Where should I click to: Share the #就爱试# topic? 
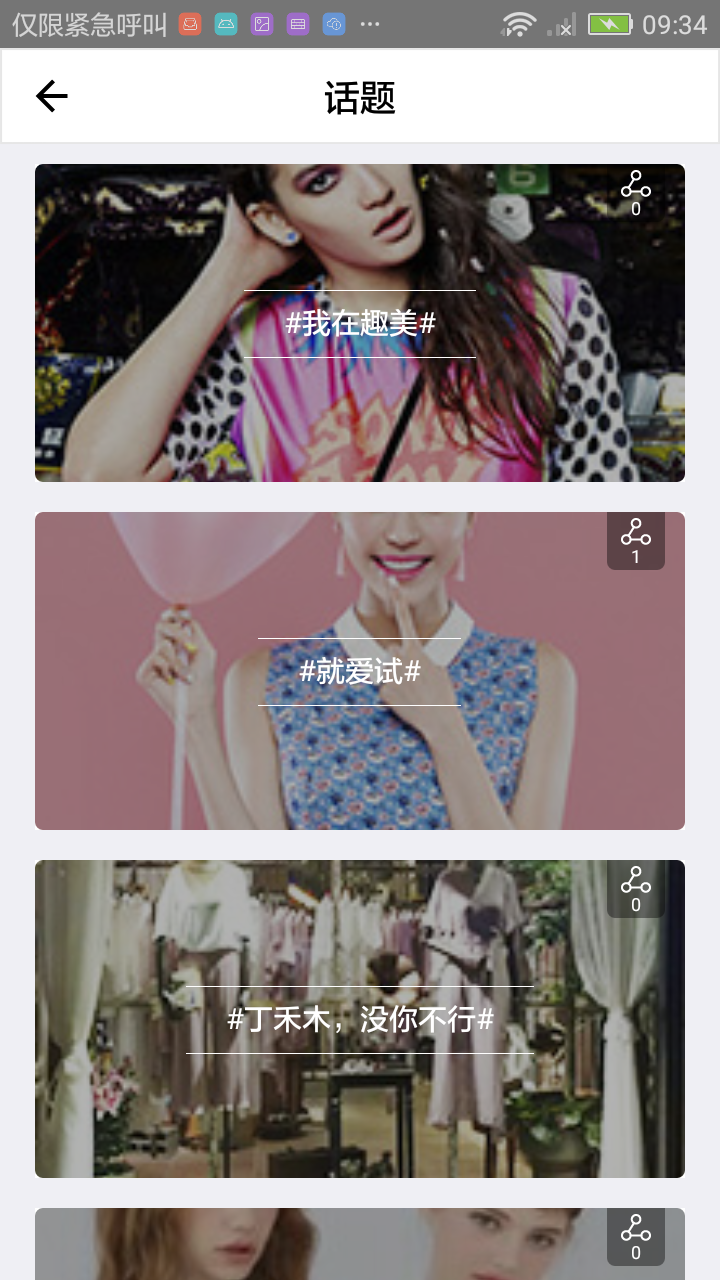tap(635, 541)
